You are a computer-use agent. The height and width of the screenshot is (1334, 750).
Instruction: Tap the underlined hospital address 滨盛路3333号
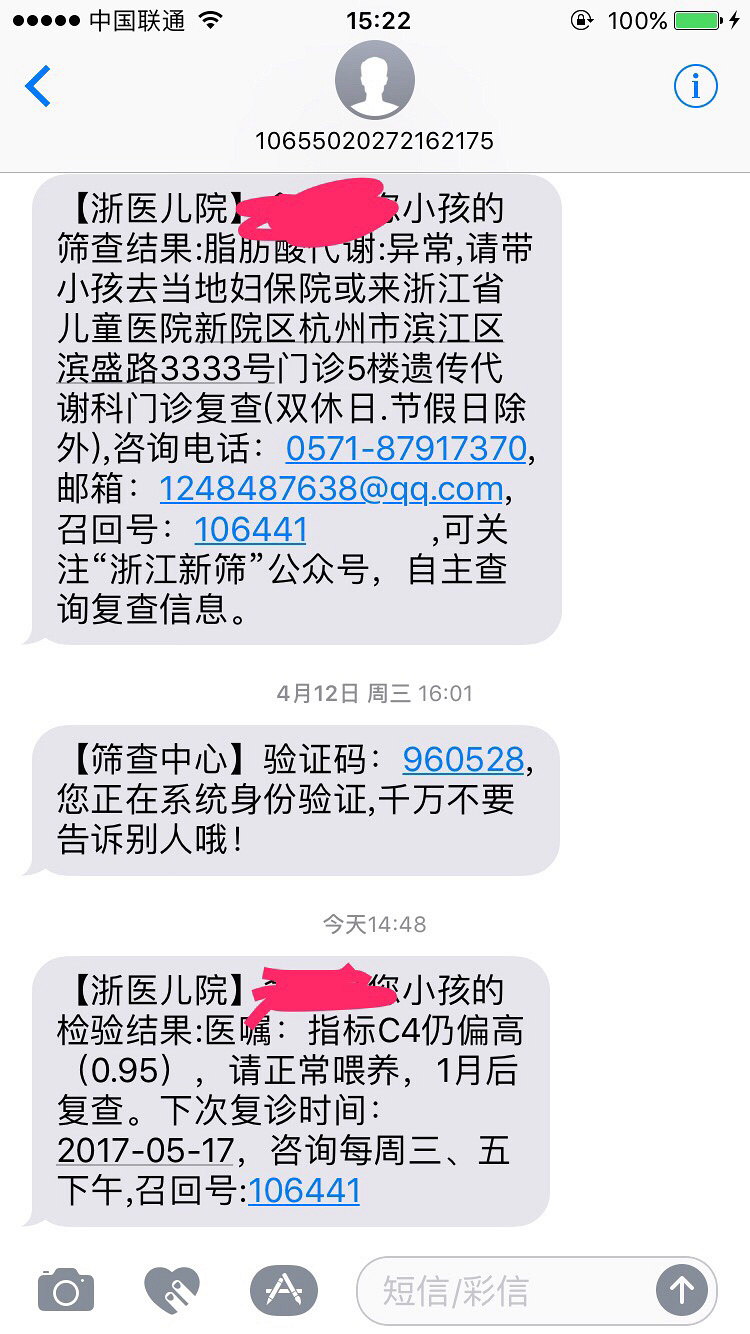164,368
